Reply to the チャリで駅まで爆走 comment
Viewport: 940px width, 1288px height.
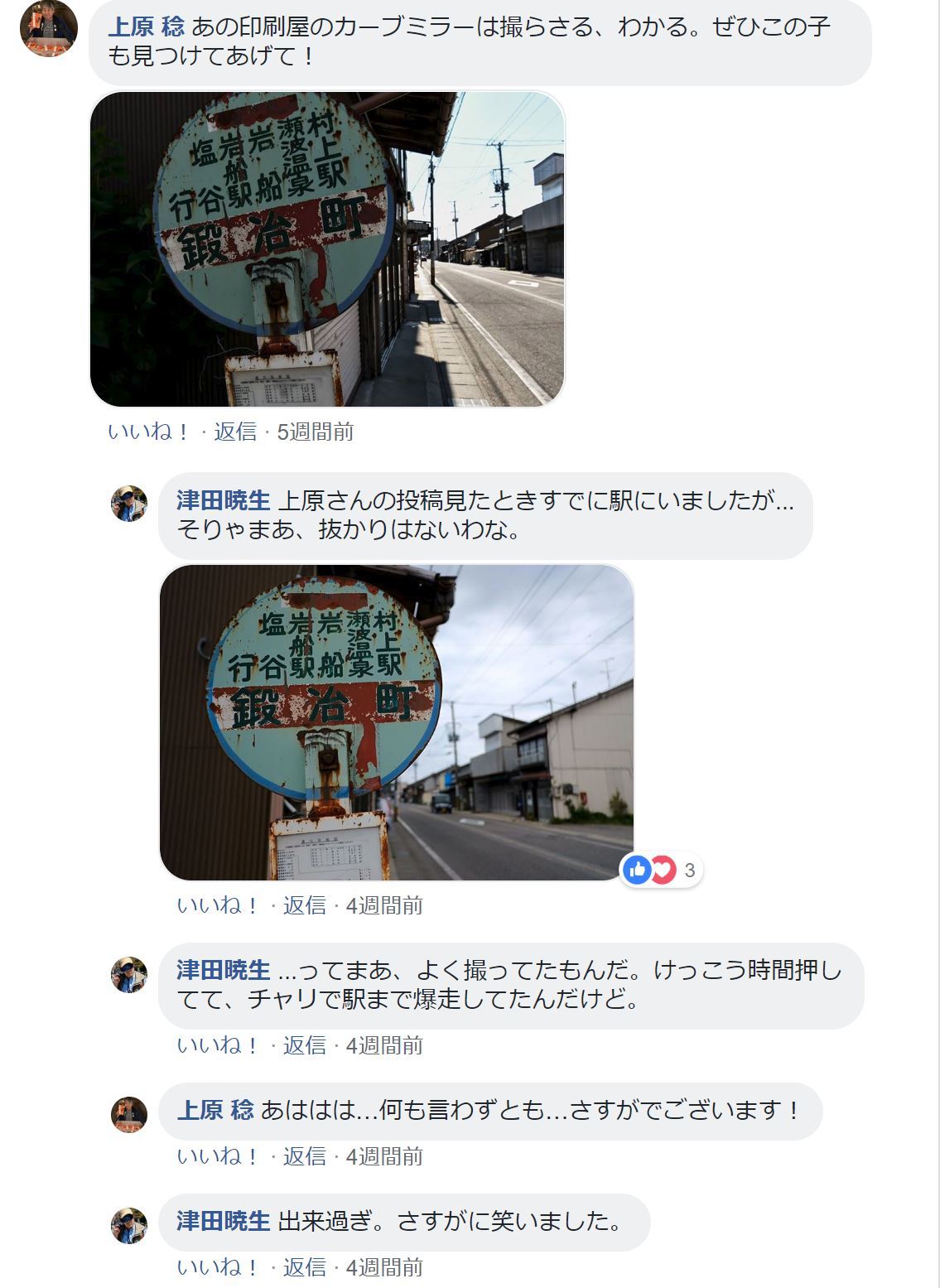pos(304,1045)
